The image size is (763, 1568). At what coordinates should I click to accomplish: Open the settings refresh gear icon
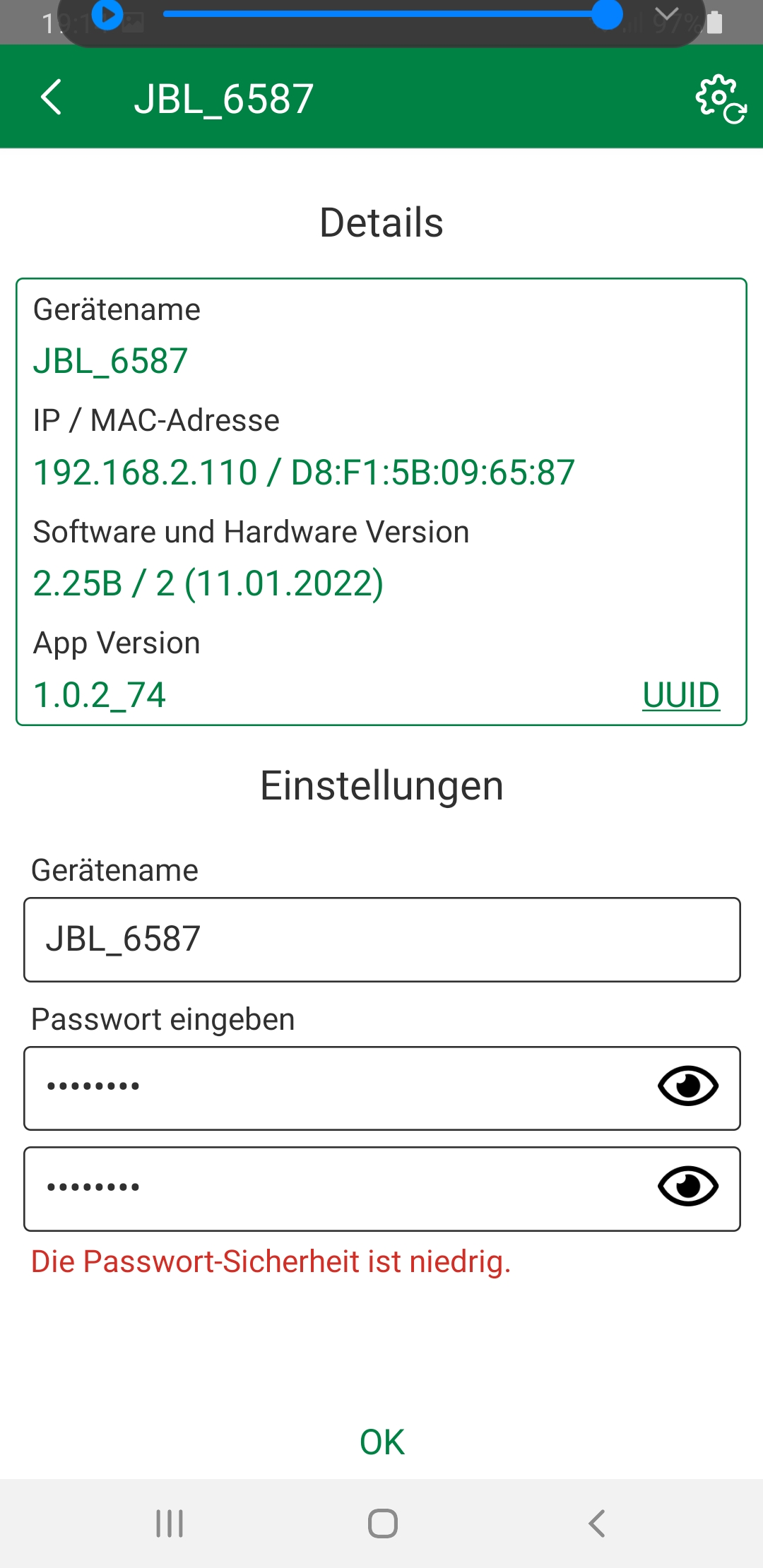[721, 99]
